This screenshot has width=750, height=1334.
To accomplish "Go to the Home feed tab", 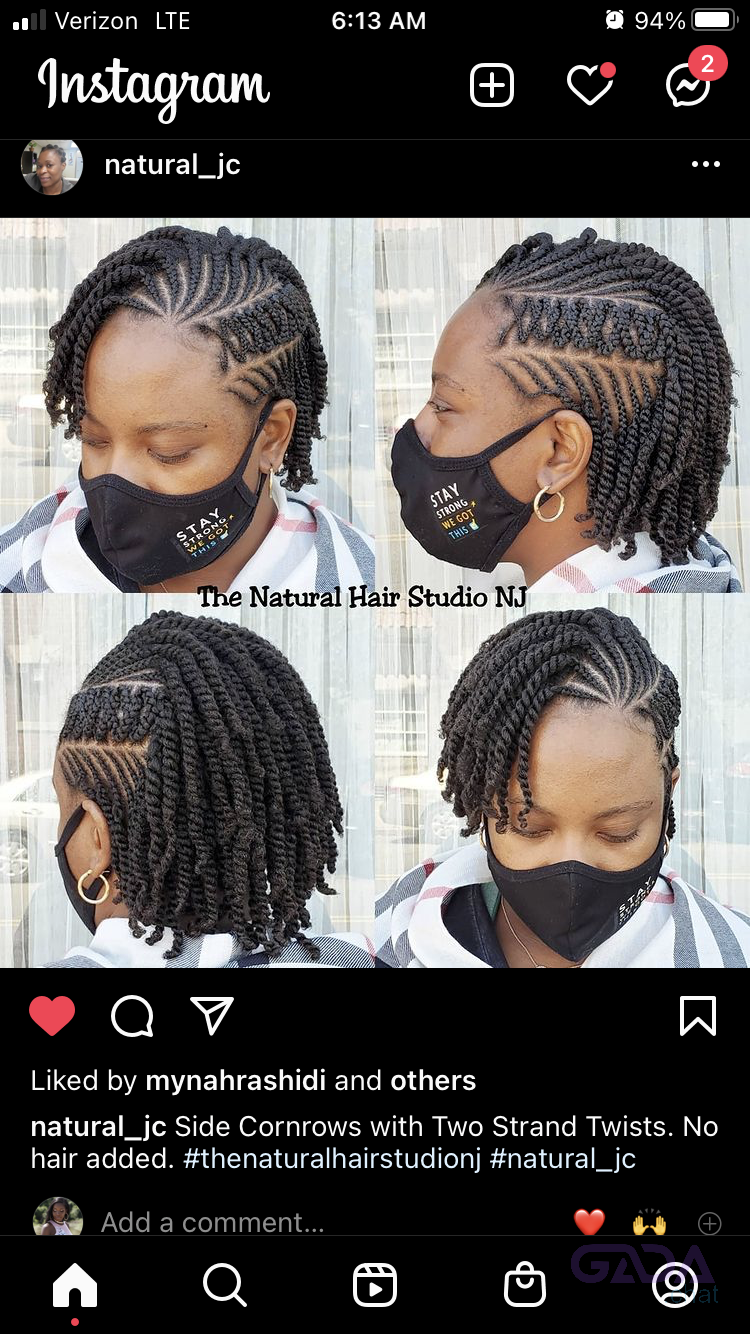I will tap(75, 1285).
